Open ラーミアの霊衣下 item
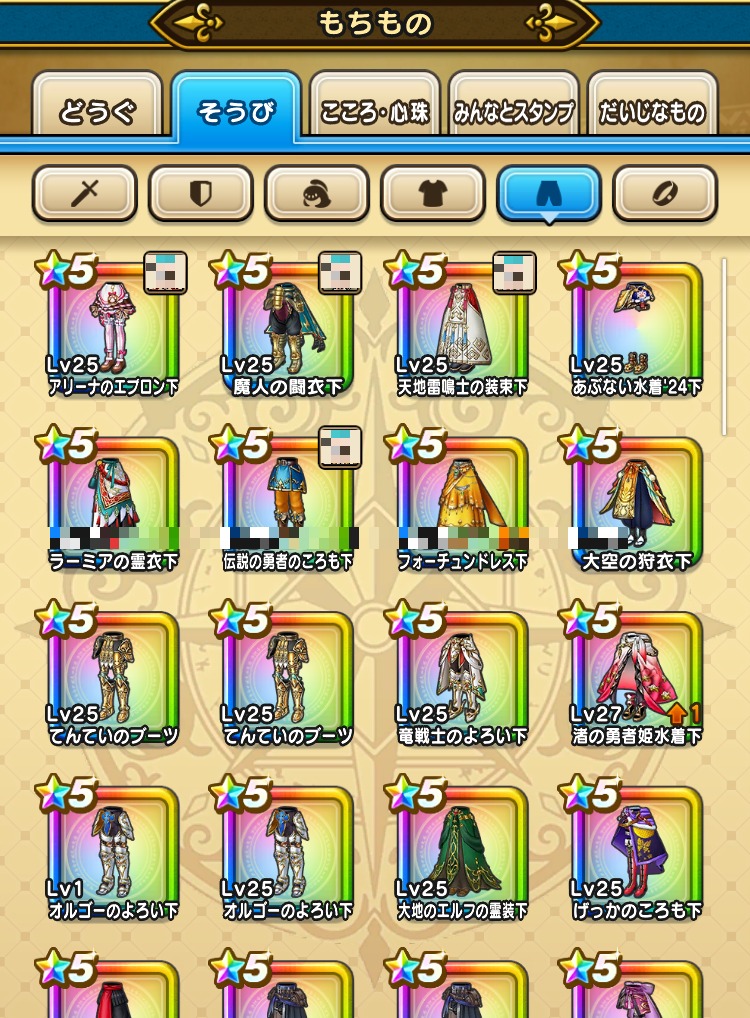Image resolution: width=750 pixels, height=1018 pixels. (113, 505)
